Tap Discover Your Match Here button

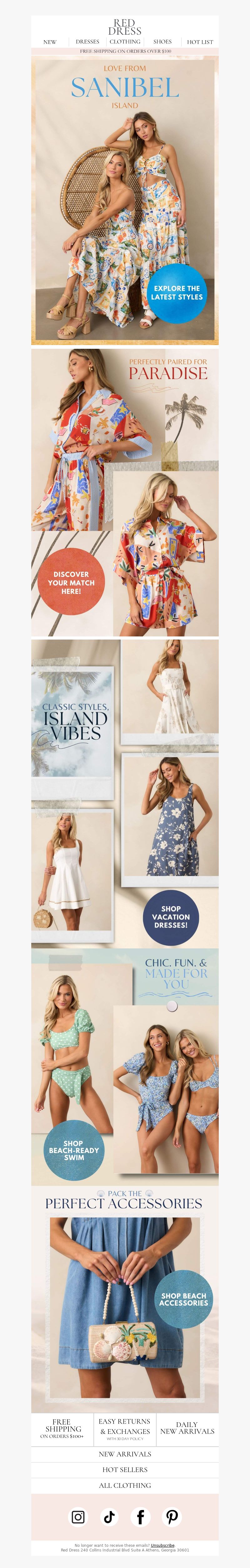tap(71, 582)
